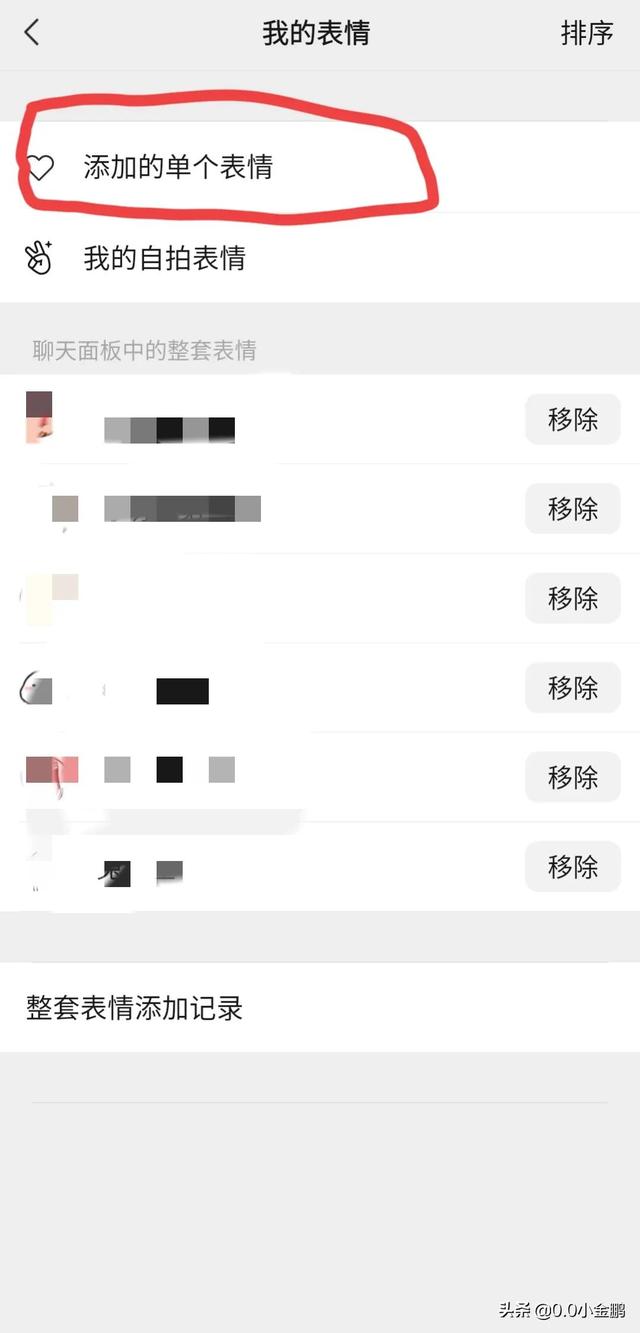Image resolution: width=640 pixels, height=1333 pixels.
Task: Open 我的自拍表情
Action: 164,259
